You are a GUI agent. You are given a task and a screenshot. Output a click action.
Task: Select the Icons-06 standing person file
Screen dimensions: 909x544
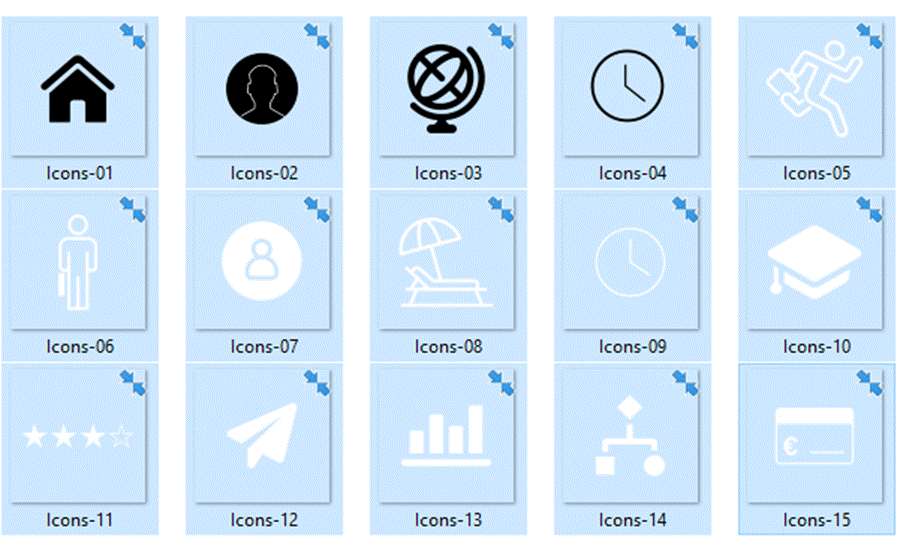pyautogui.click(x=78, y=262)
